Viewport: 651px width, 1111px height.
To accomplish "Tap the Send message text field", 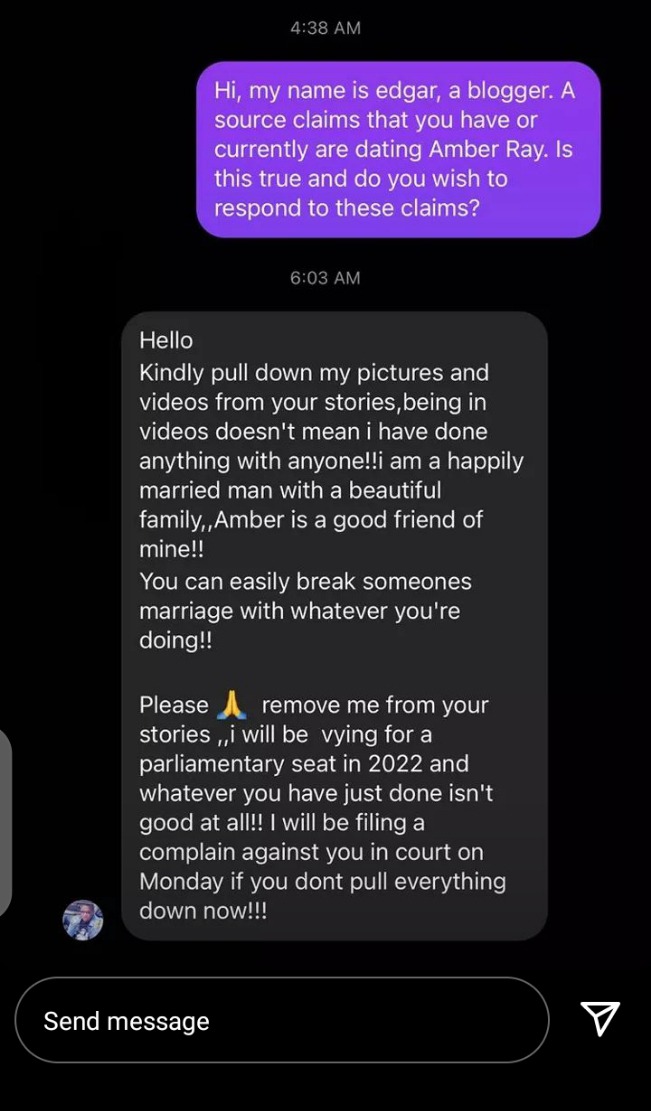I will (x=282, y=1020).
